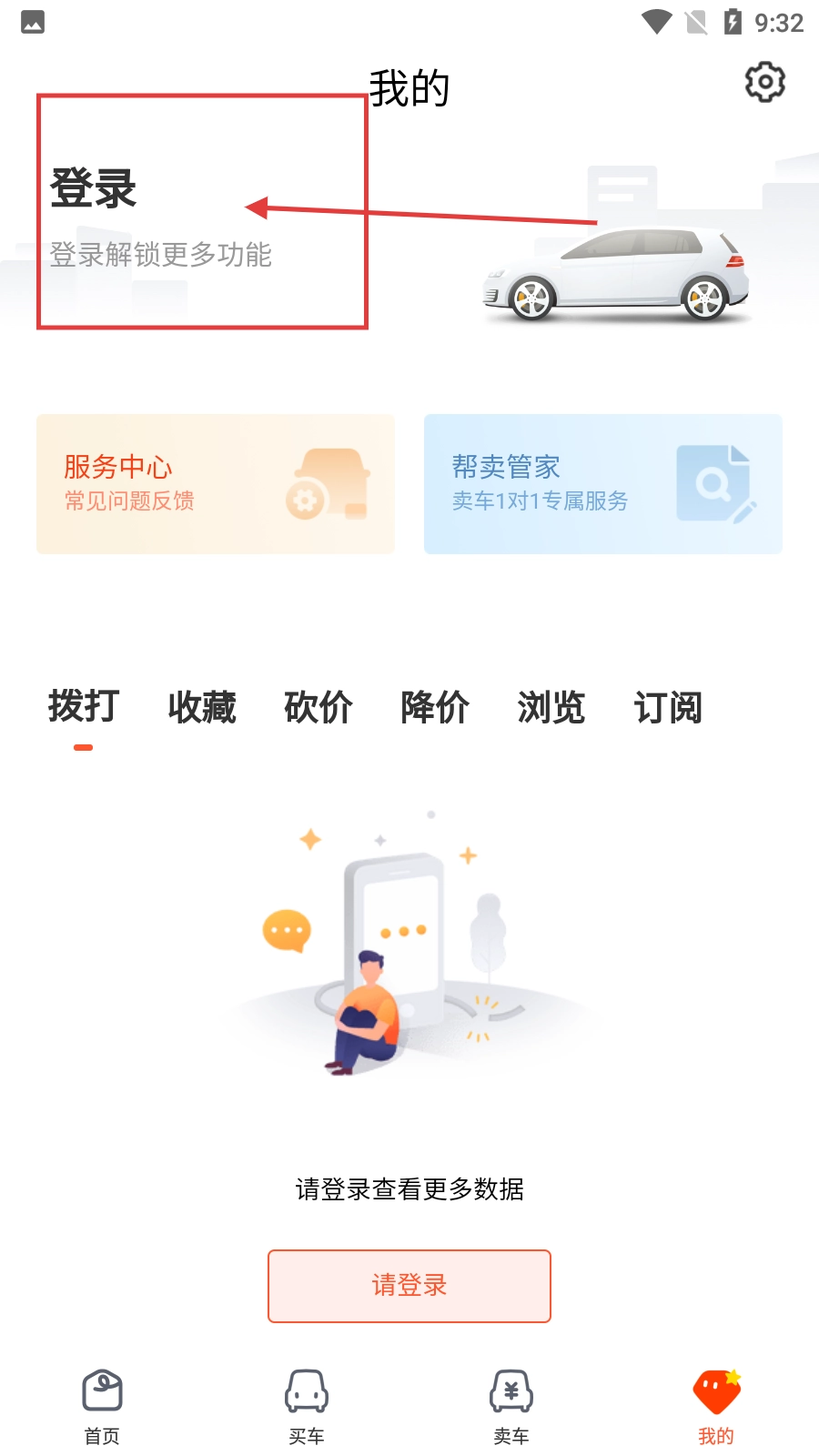Screen dimensions: 819x1456
Task: View the 降价 tab
Action: (x=434, y=707)
